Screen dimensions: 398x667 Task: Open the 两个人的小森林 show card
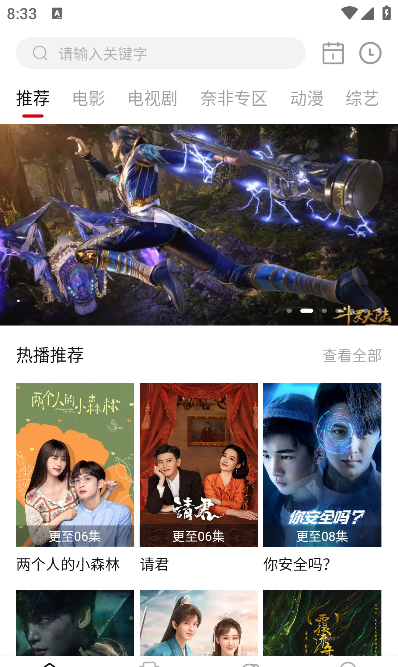(75, 478)
